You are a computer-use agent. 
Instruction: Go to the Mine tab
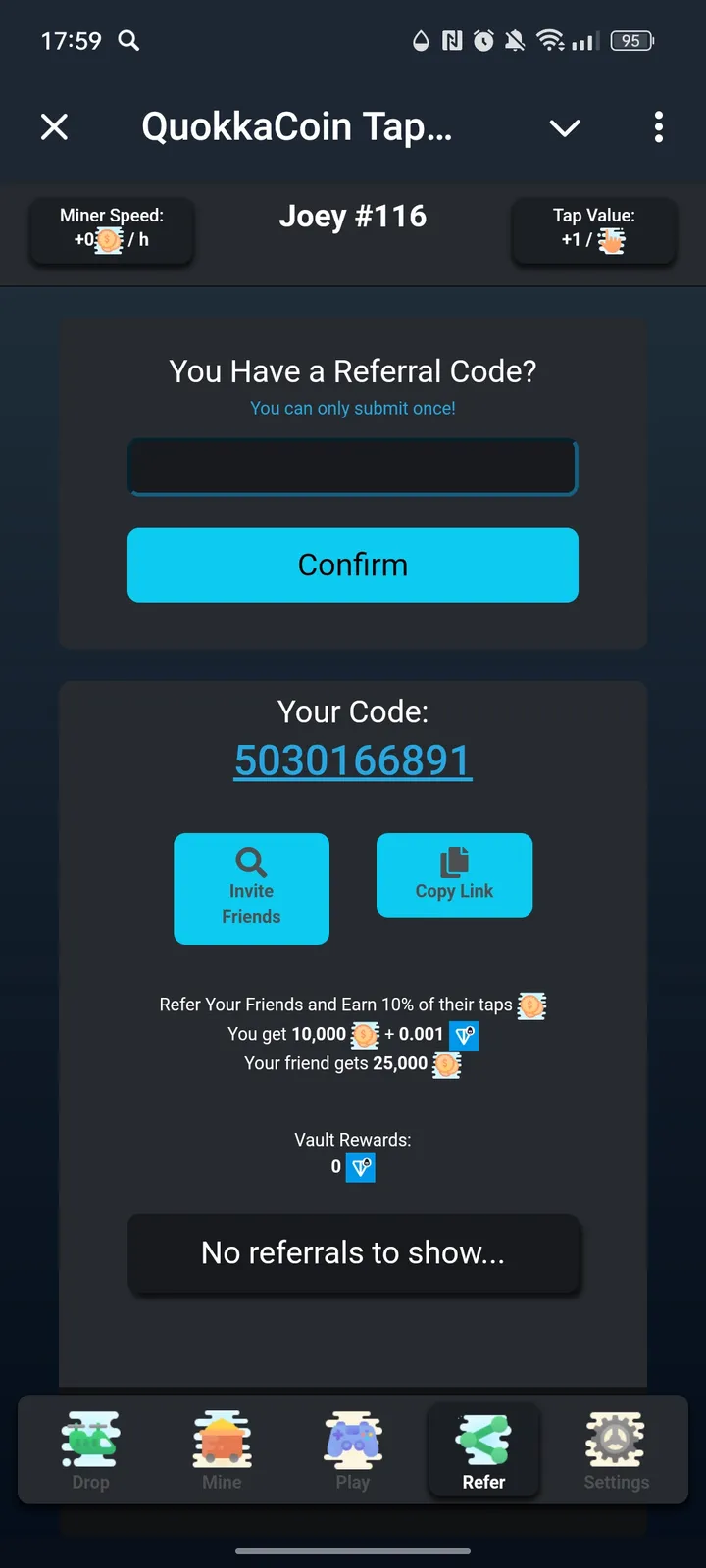(x=222, y=1450)
